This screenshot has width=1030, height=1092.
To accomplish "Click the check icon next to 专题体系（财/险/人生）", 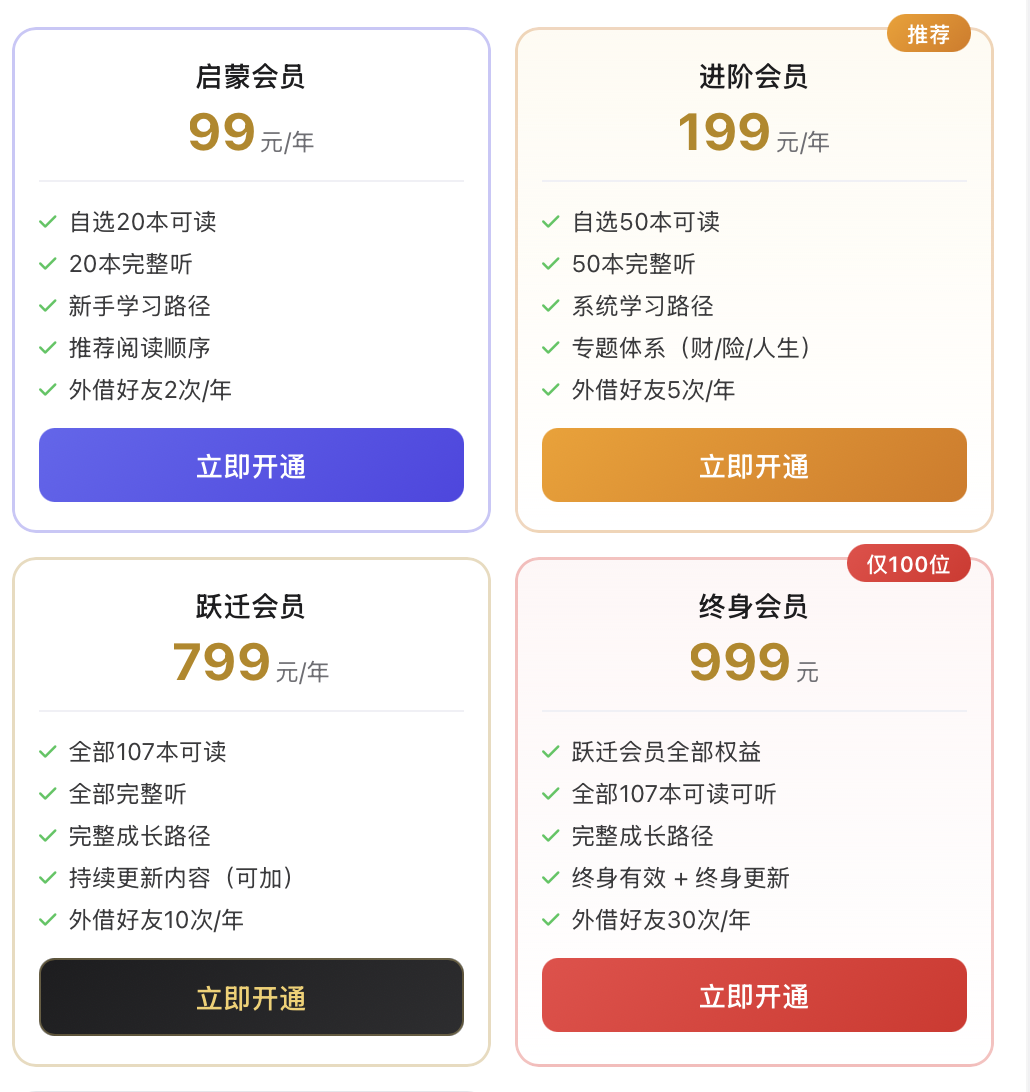I will (x=549, y=348).
